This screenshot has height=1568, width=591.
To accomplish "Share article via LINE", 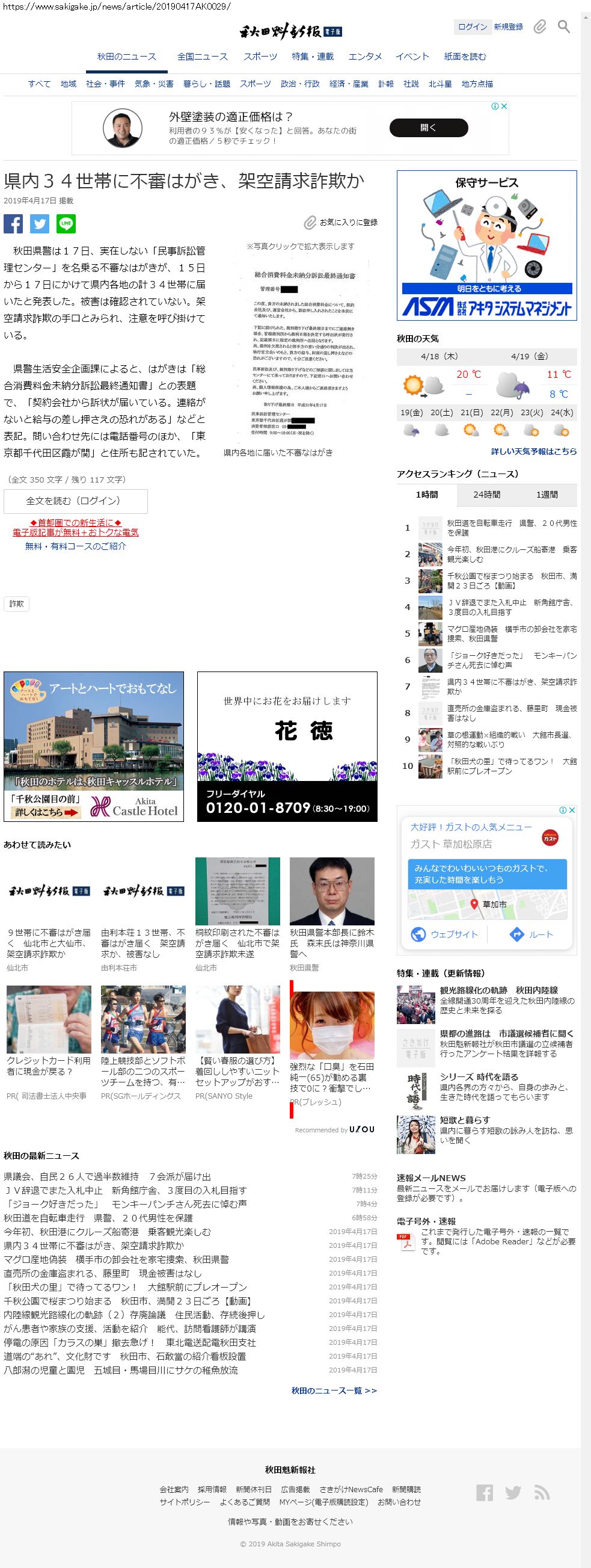I will click(66, 224).
